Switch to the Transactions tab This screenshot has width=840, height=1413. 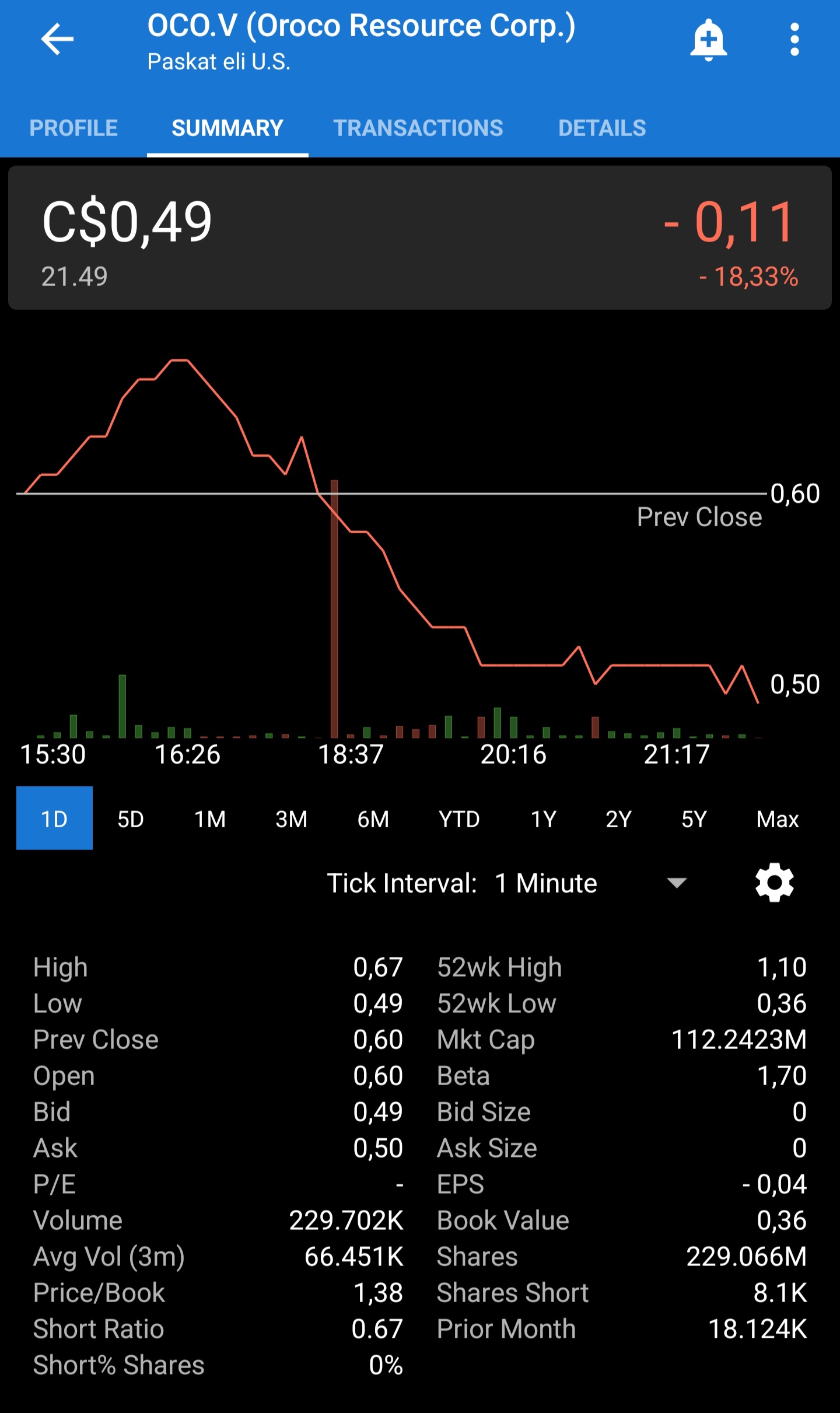click(x=418, y=128)
